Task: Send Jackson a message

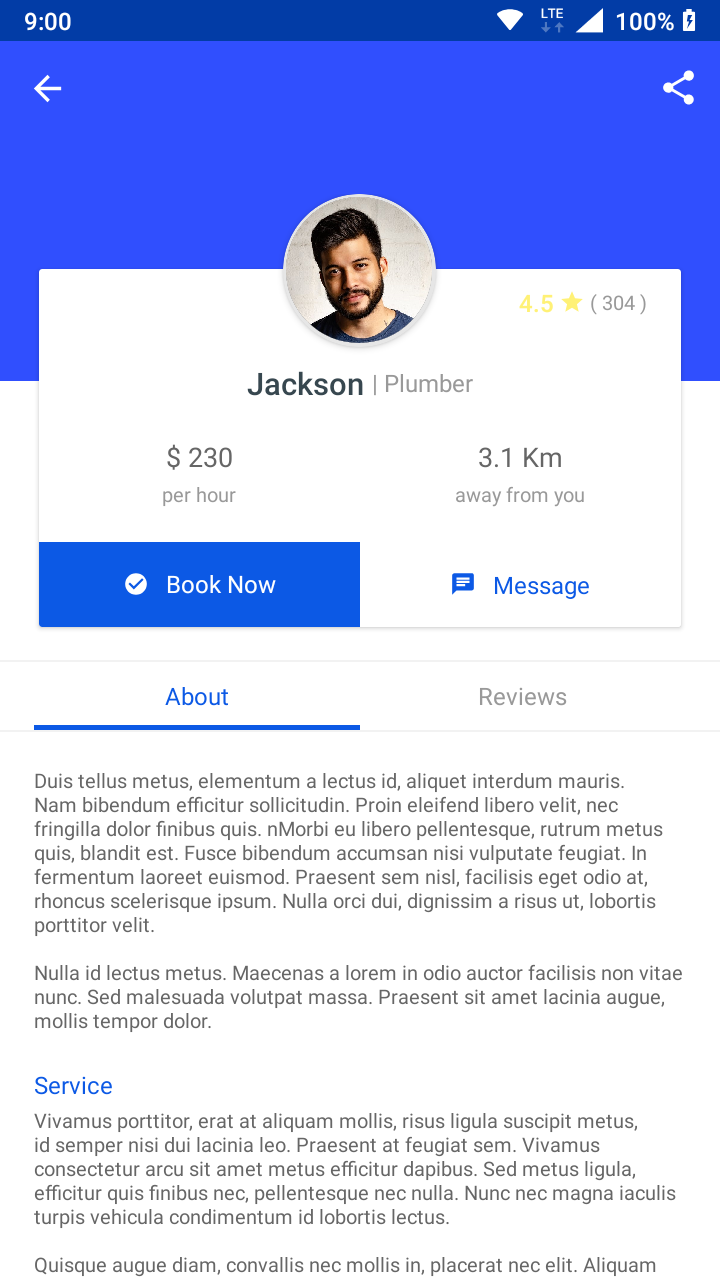Action: [520, 585]
